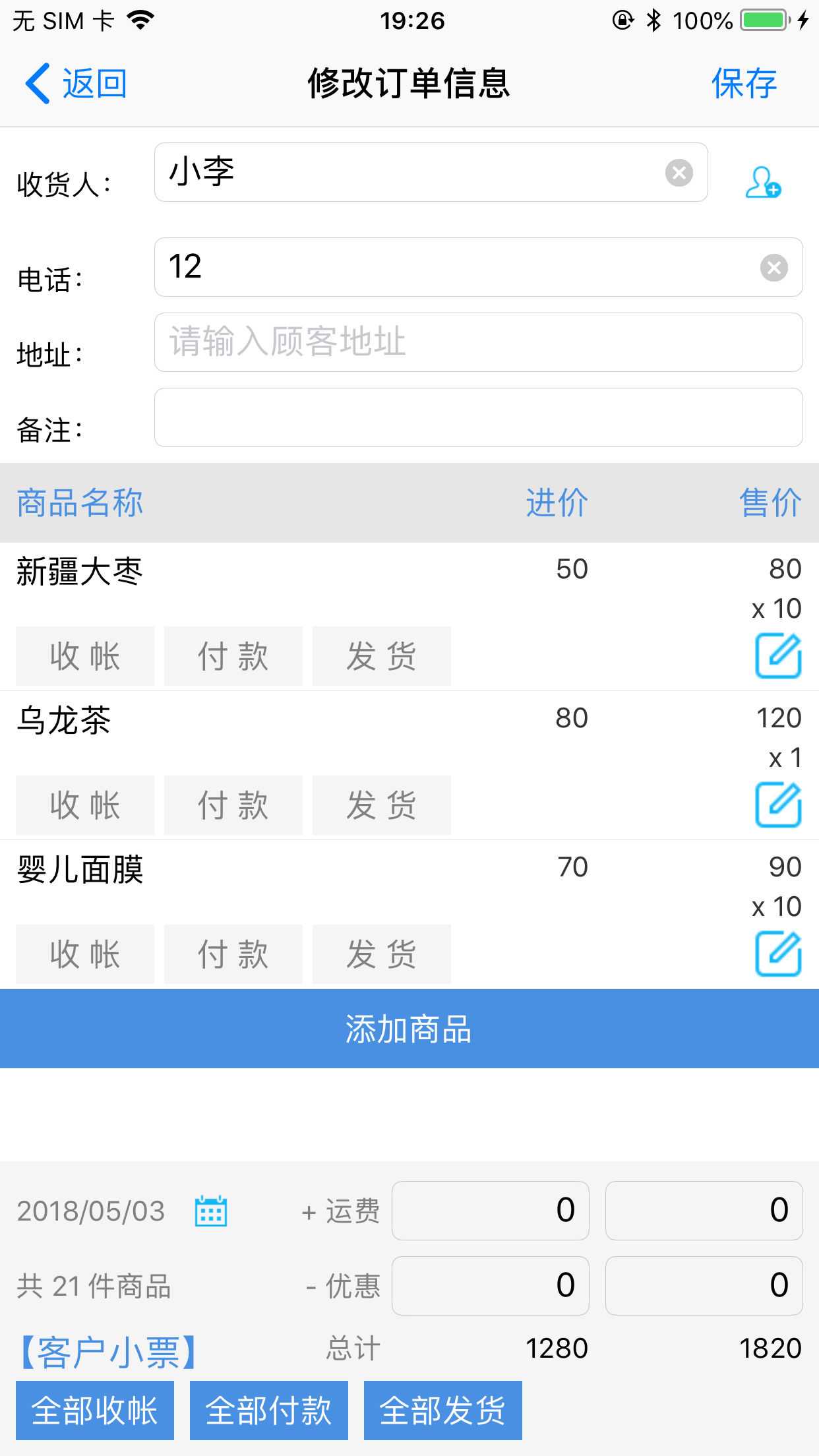Tap the back chevron to return

coord(38,82)
